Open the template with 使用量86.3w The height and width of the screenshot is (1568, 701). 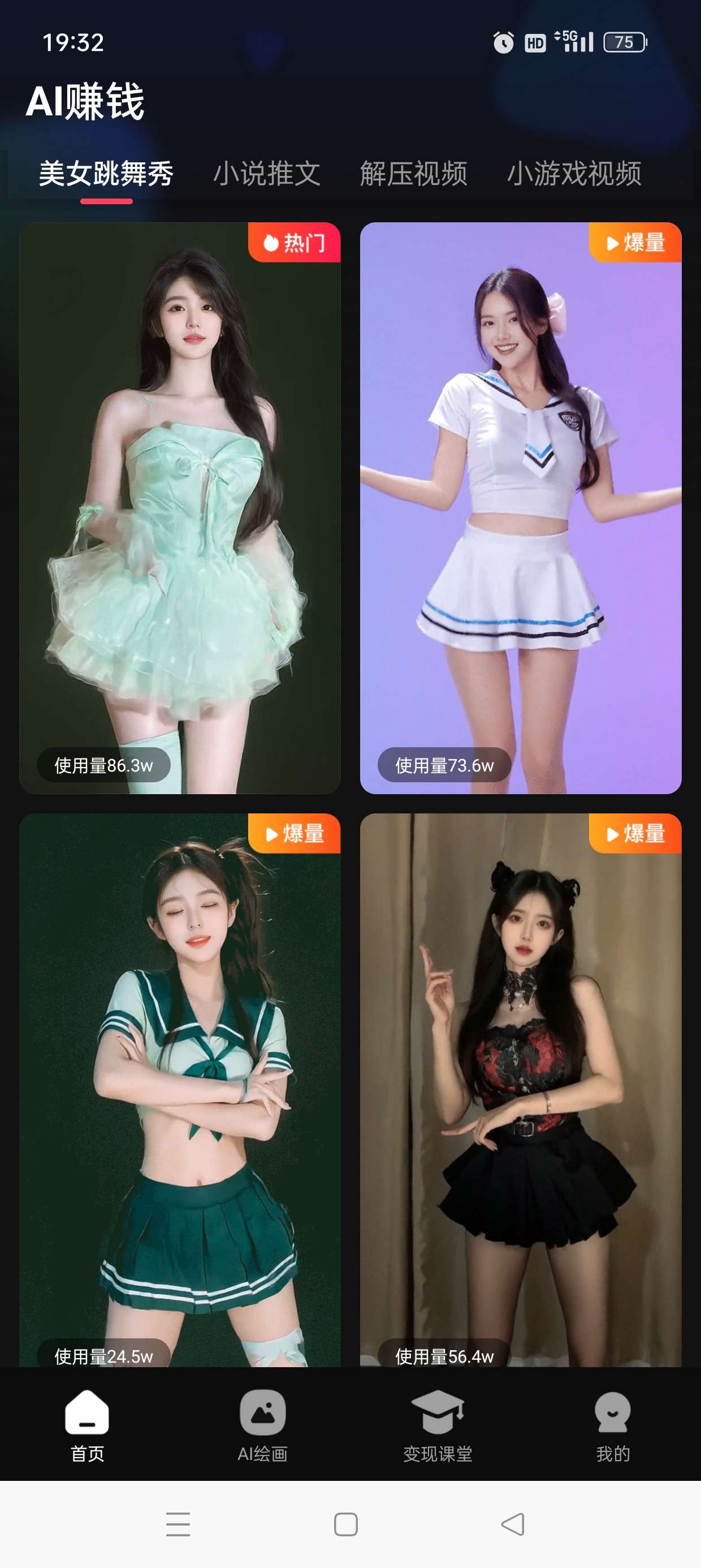click(180, 507)
